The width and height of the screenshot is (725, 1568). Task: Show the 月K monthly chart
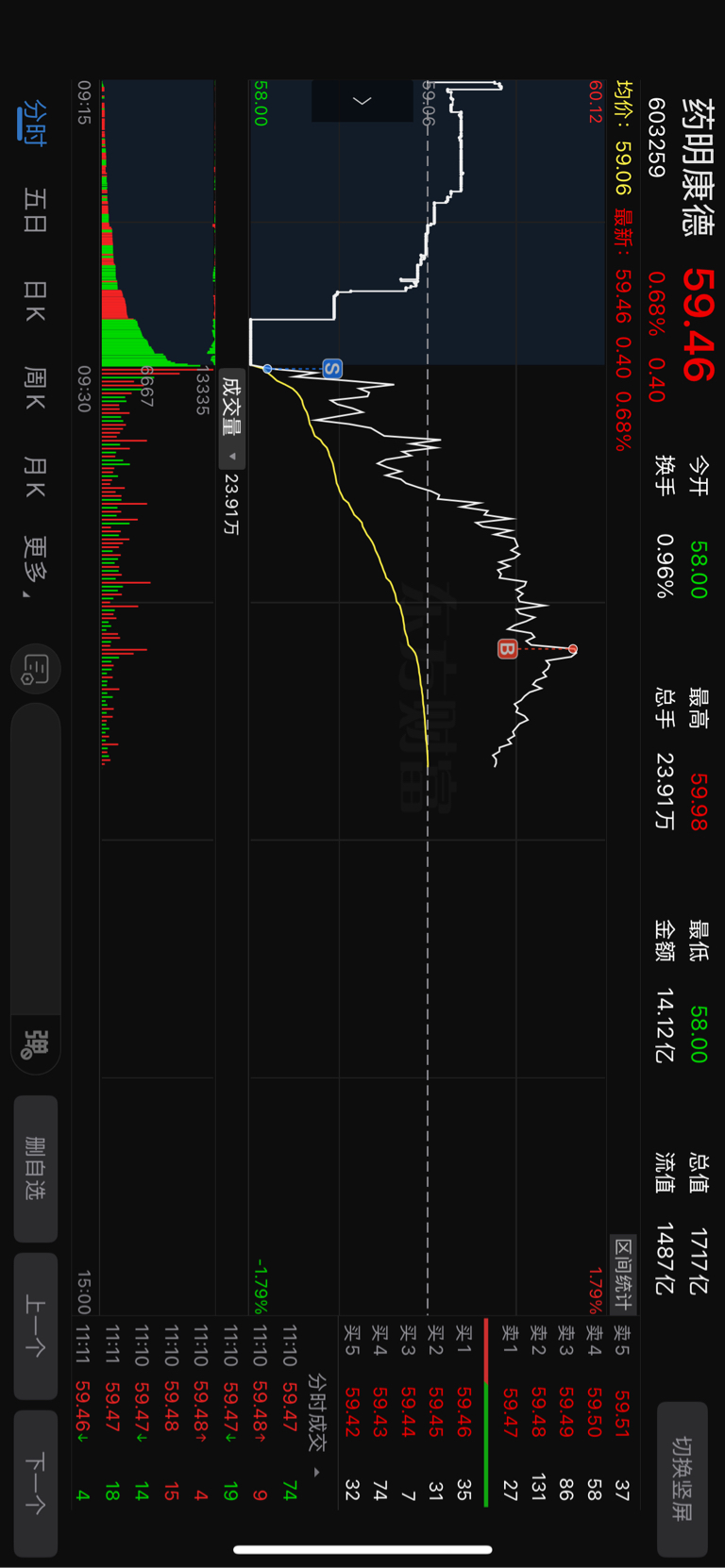(x=35, y=476)
